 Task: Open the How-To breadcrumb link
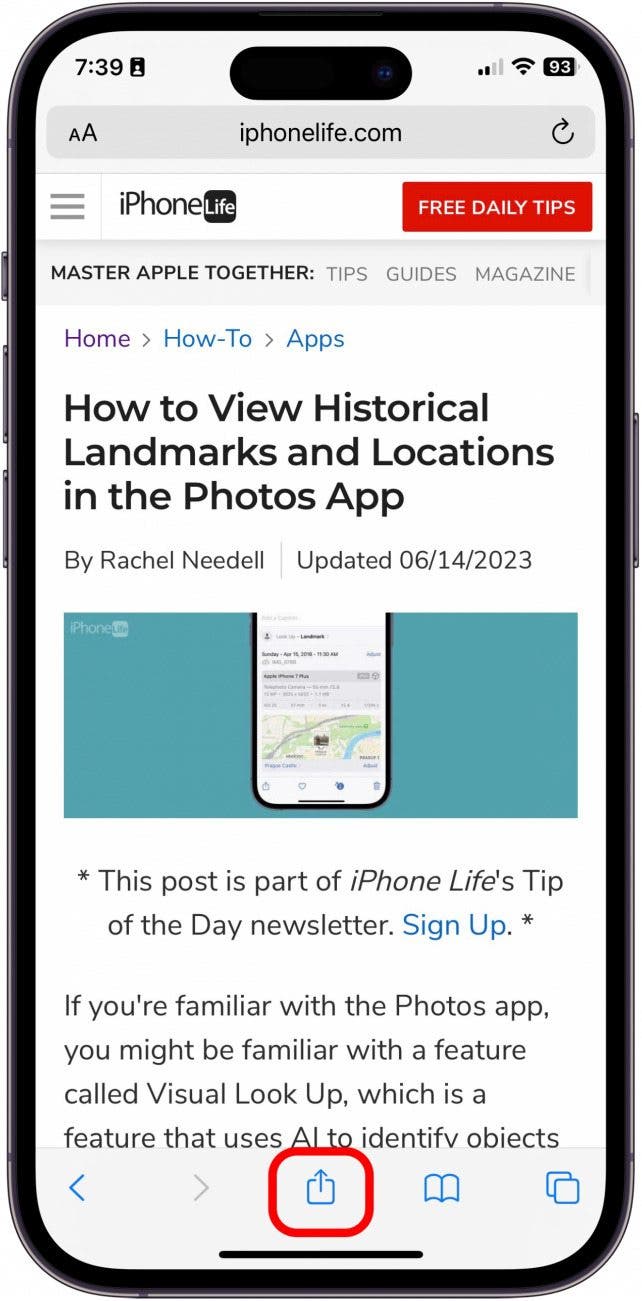207,339
